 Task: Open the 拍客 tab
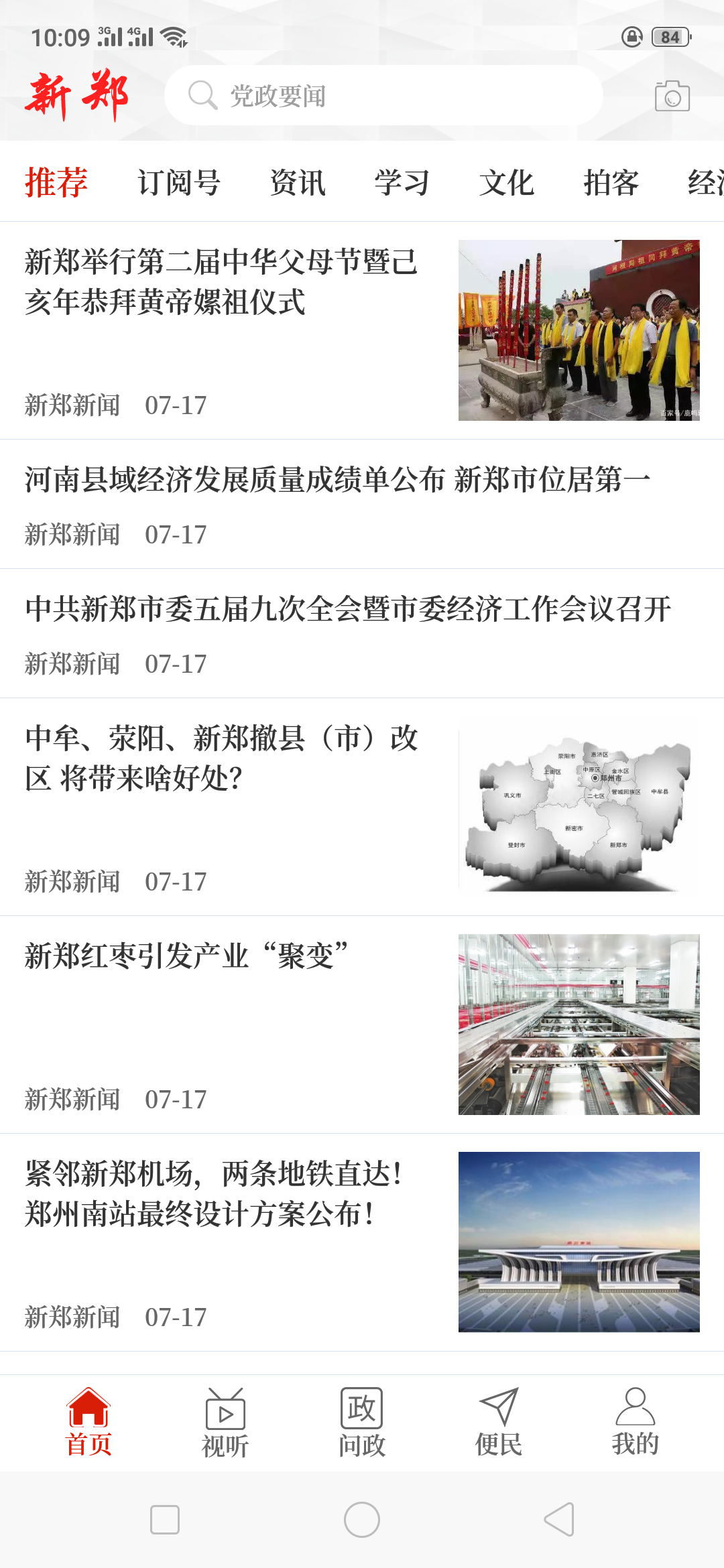(x=611, y=182)
